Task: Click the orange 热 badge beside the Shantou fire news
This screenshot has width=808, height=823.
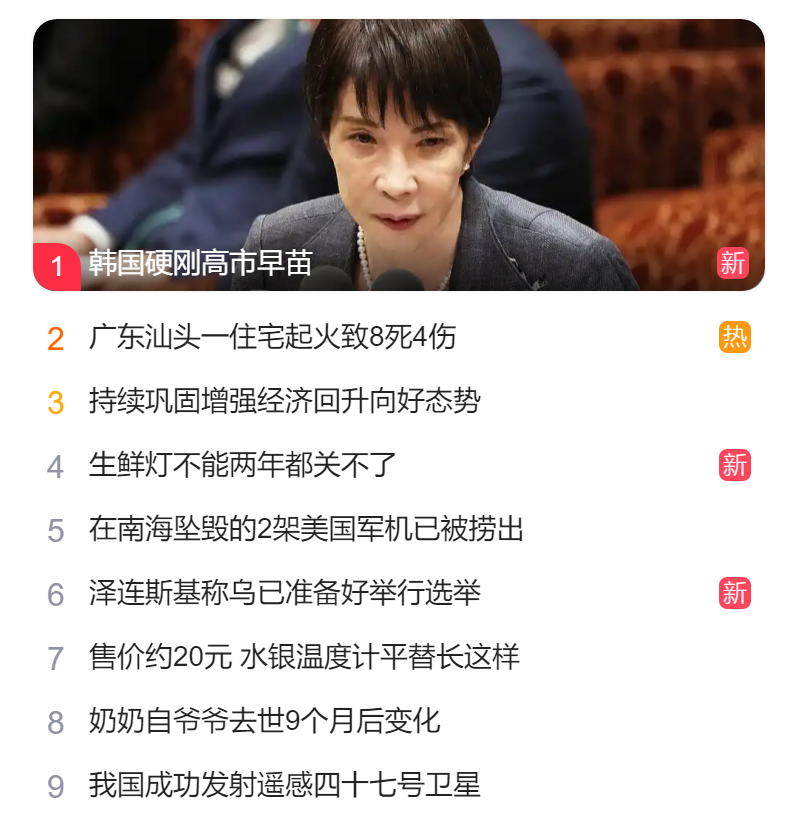Action: (733, 339)
